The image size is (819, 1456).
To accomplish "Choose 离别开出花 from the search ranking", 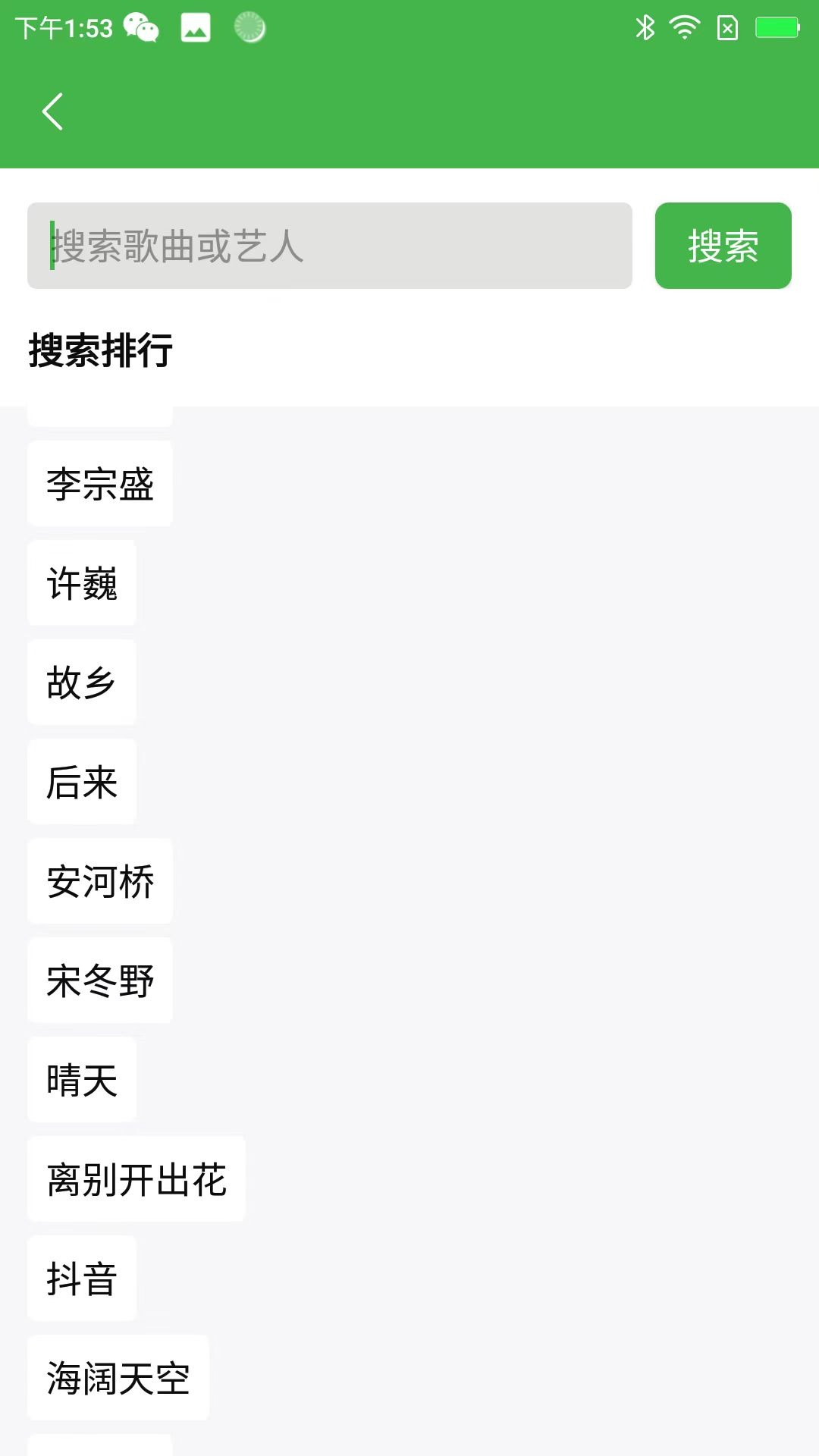I will tap(136, 1179).
